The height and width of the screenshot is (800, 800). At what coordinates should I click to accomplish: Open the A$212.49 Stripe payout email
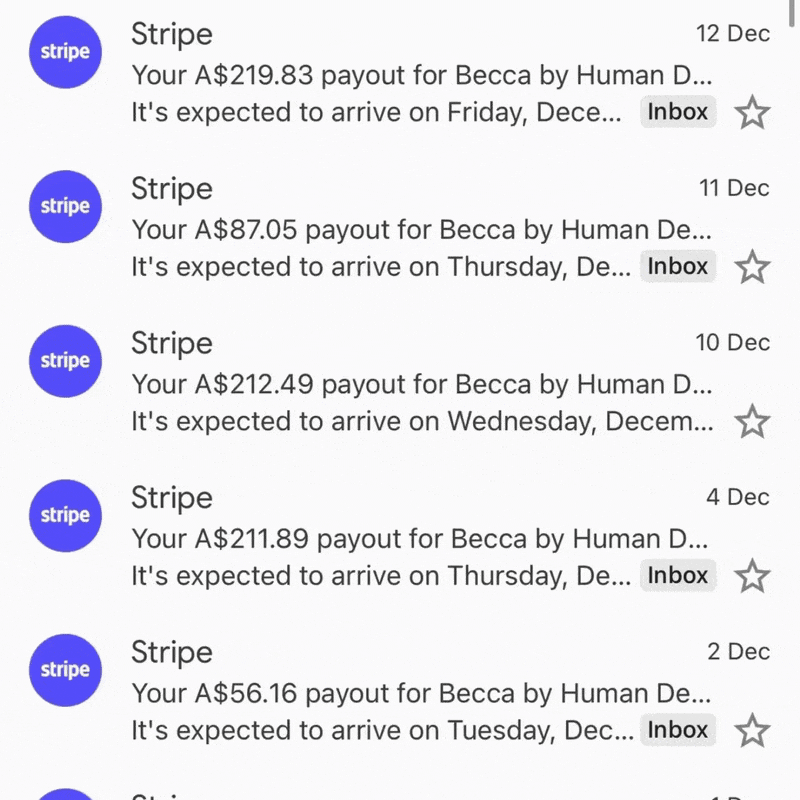tap(420, 384)
